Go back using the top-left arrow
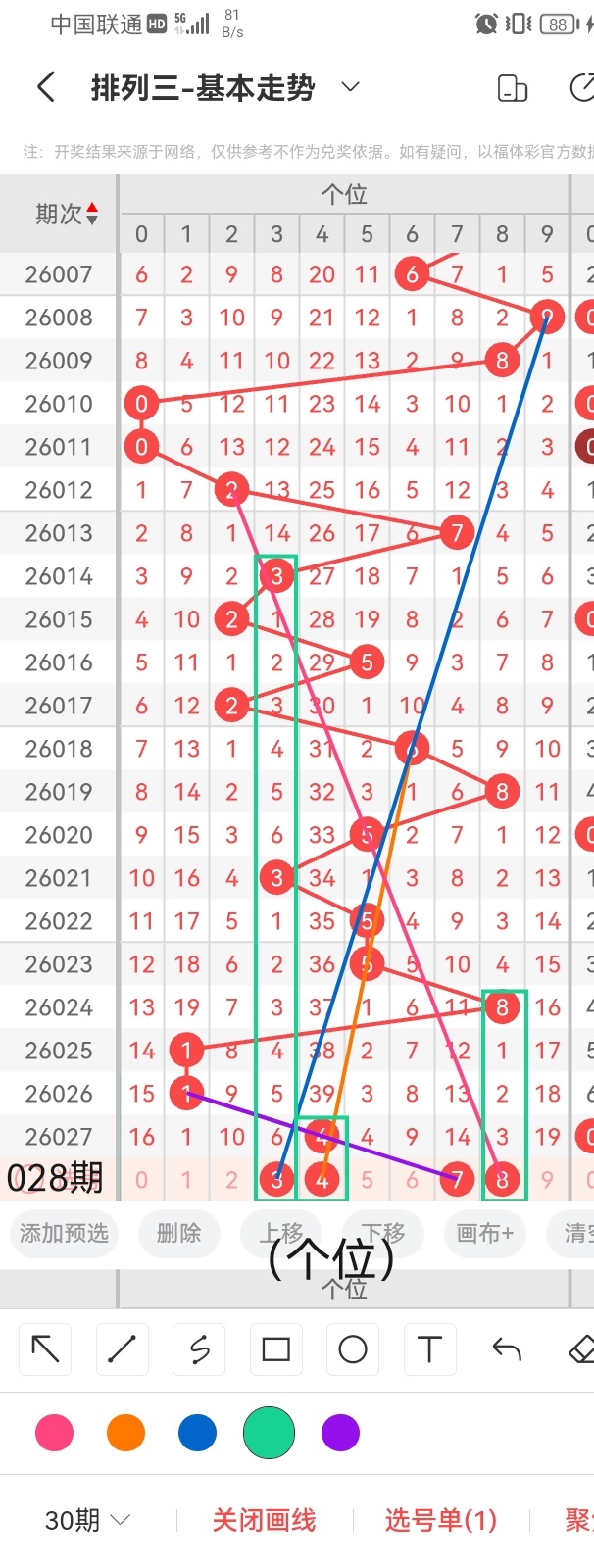594x1568 pixels. pos(45,88)
